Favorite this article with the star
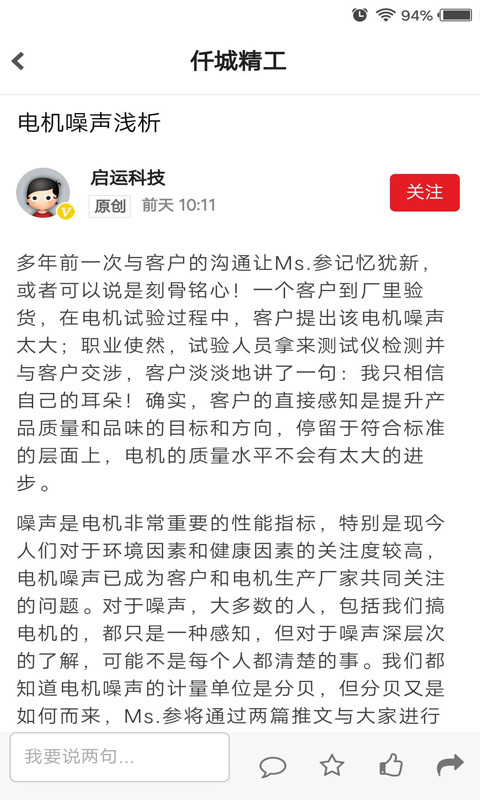Image resolution: width=480 pixels, height=800 pixels. (x=332, y=765)
